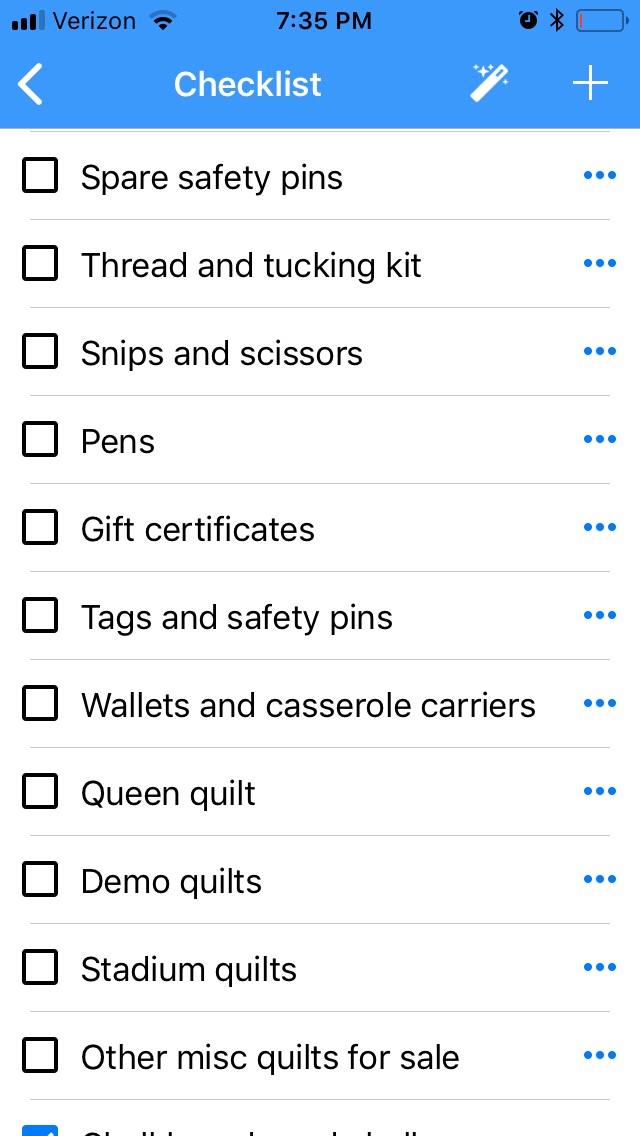Tick the Snips and scissors checkbox
Image resolution: width=640 pixels, height=1136 pixels.
[x=40, y=352]
